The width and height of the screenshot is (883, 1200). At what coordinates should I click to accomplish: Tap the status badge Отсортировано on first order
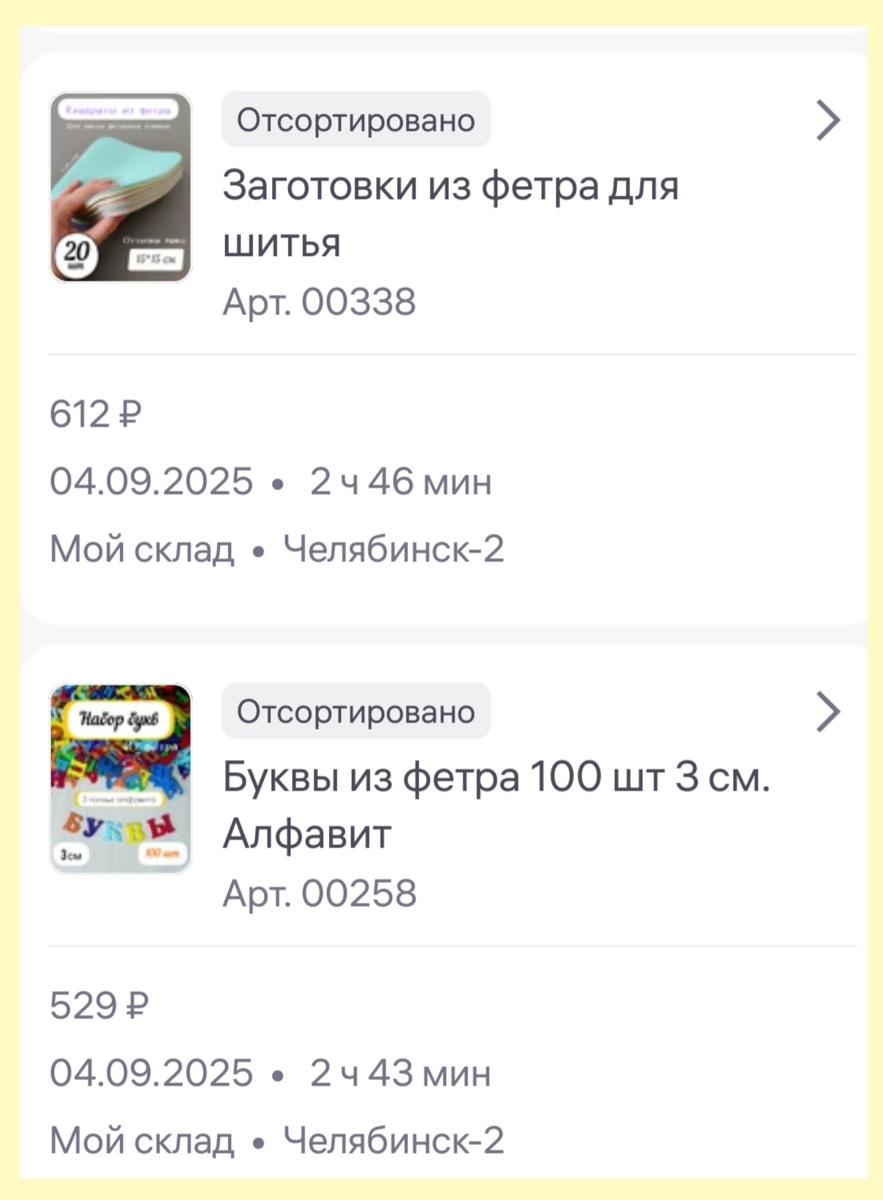(356, 119)
